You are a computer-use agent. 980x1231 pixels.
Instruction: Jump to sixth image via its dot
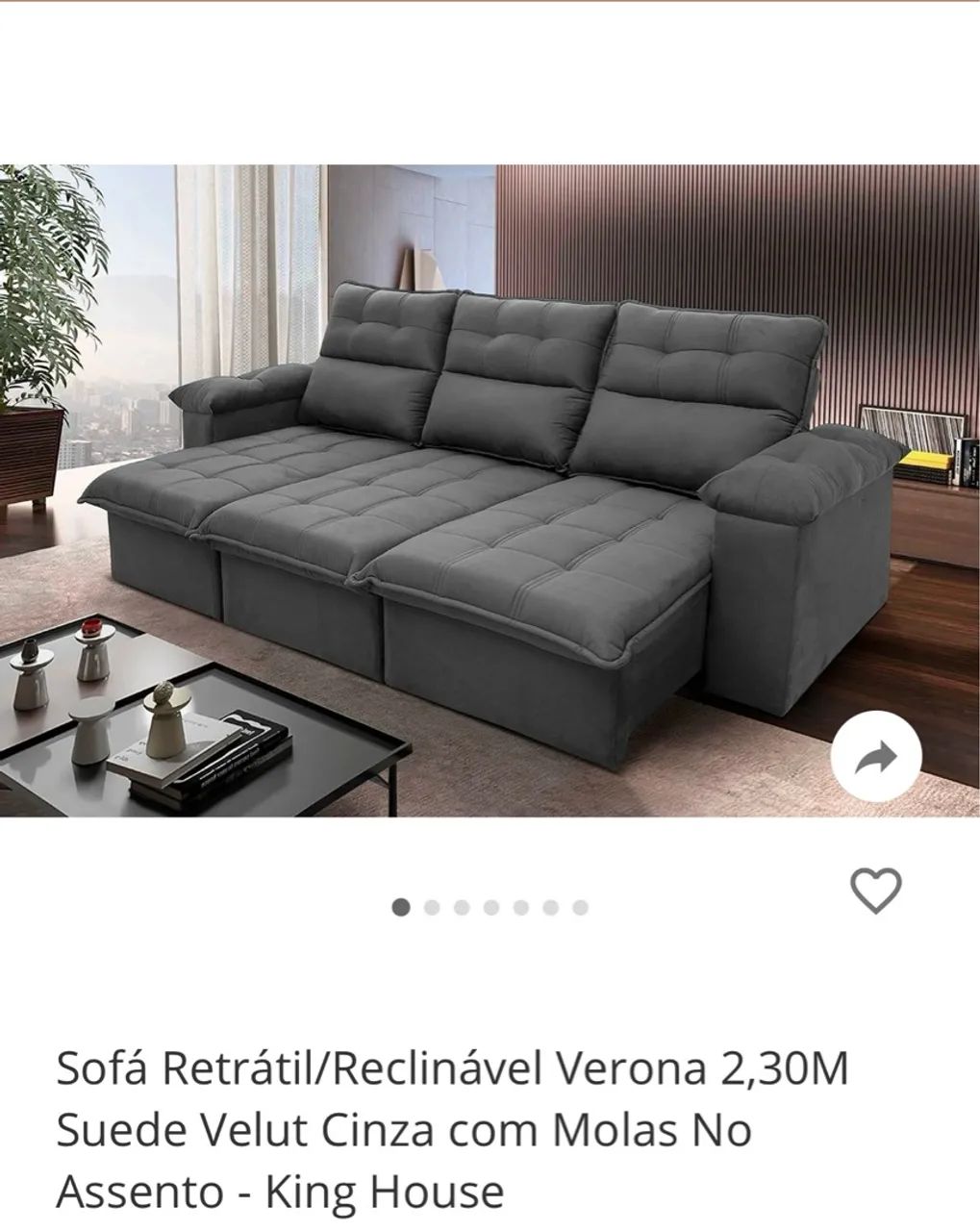coord(549,904)
